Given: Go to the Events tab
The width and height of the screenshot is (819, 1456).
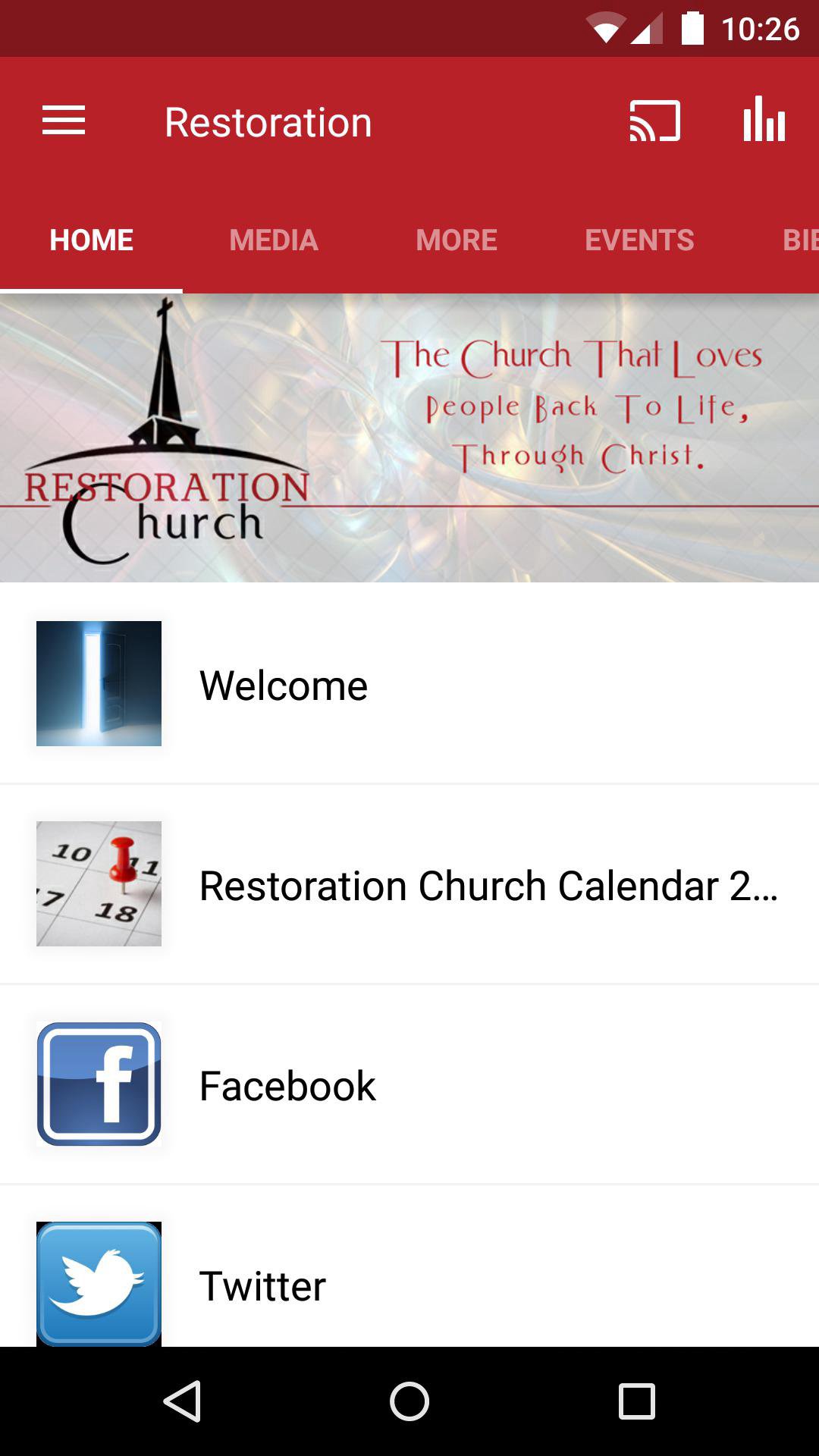Looking at the screenshot, I should [639, 240].
